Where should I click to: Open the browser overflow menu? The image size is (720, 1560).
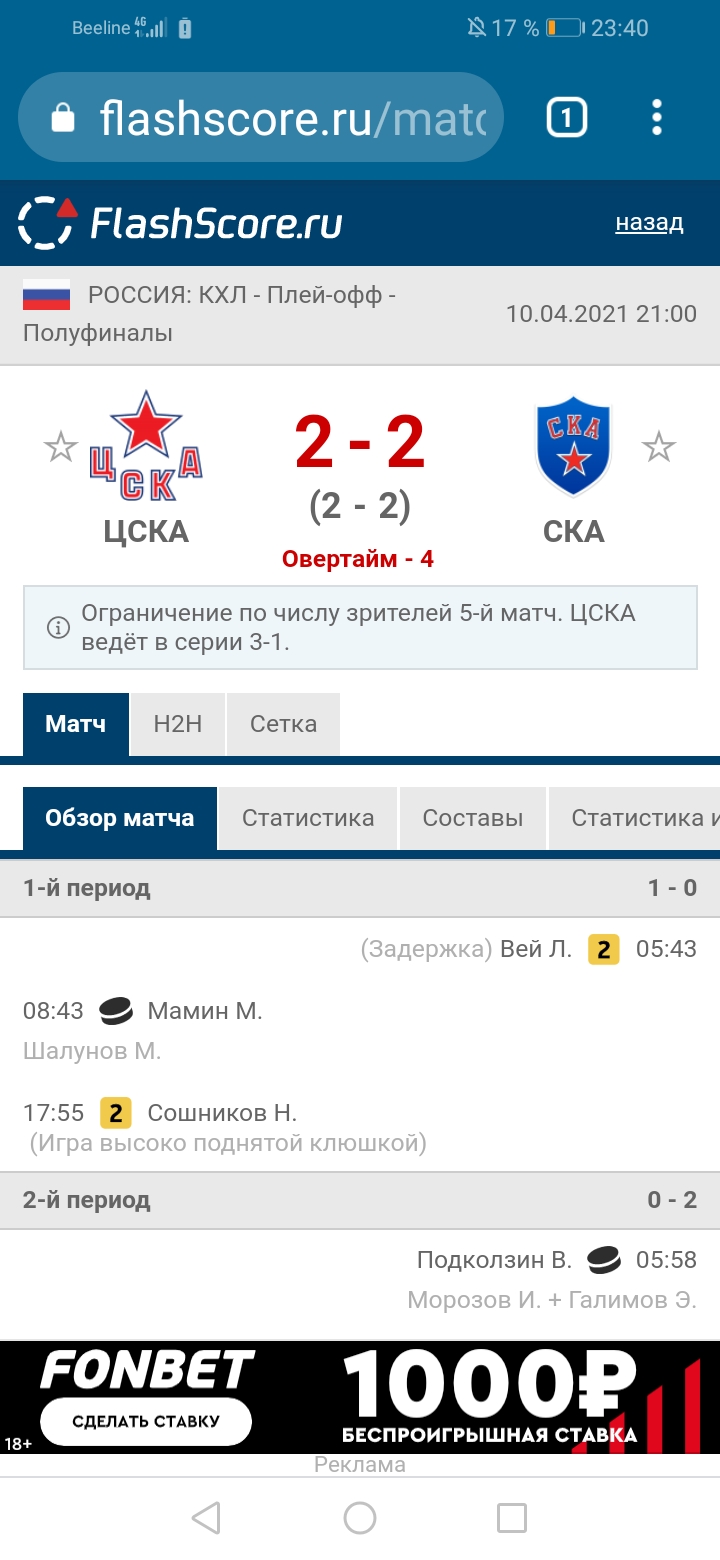point(657,118)
